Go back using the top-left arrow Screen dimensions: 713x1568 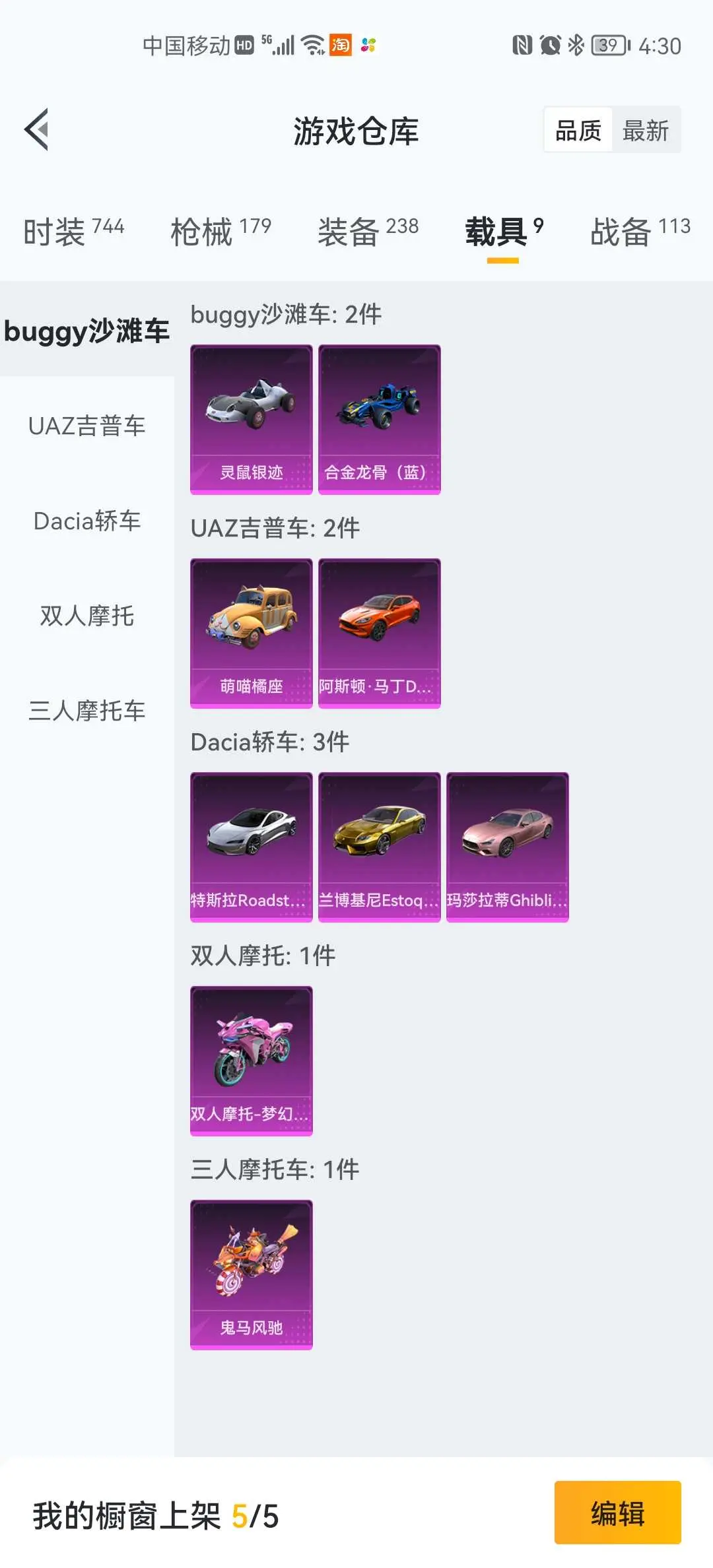click(x=37, y=129)
